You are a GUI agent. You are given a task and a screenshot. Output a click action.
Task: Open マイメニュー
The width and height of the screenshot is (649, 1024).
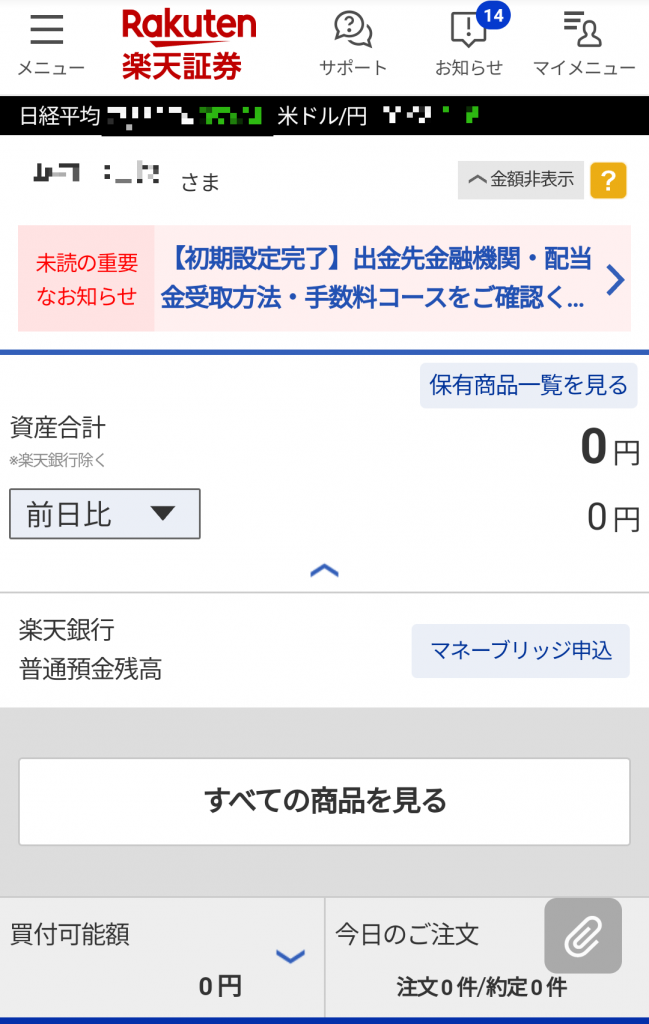click(x=583, y=42)
